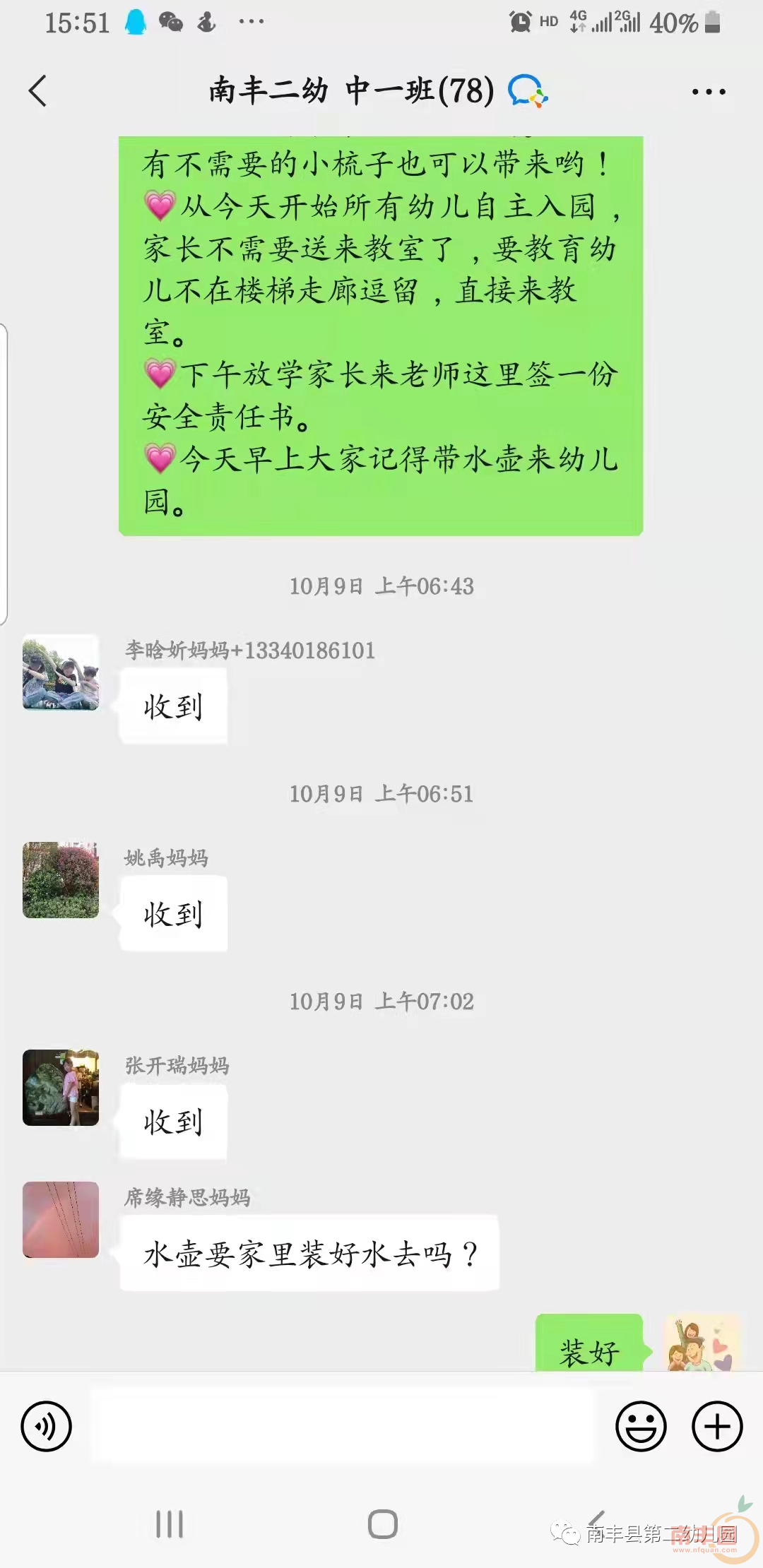Viewport: 763px width, 1568px height.
Task: View 姚禹妈妈's avatar profile
Action: click(x=61, y=880)
